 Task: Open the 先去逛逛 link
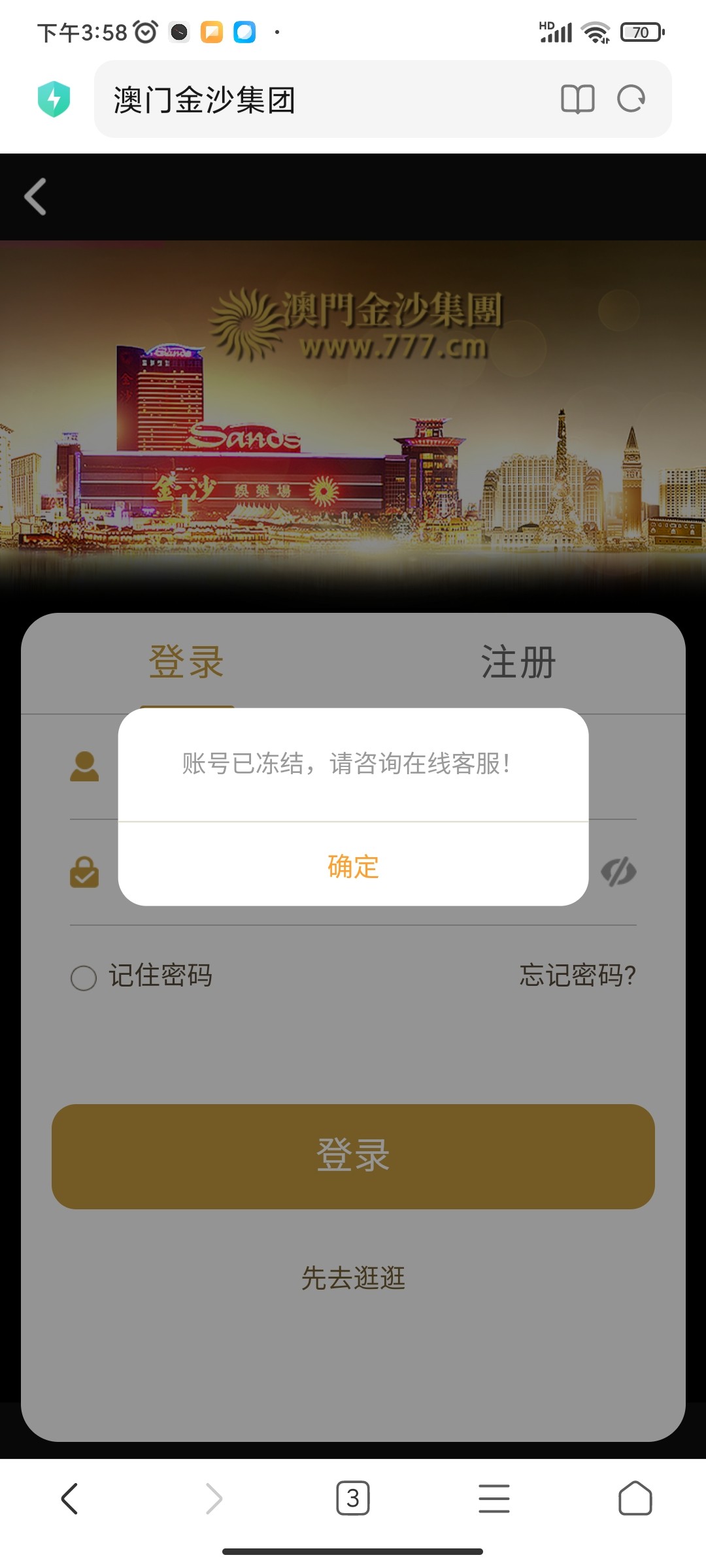tap(353, 1278)
